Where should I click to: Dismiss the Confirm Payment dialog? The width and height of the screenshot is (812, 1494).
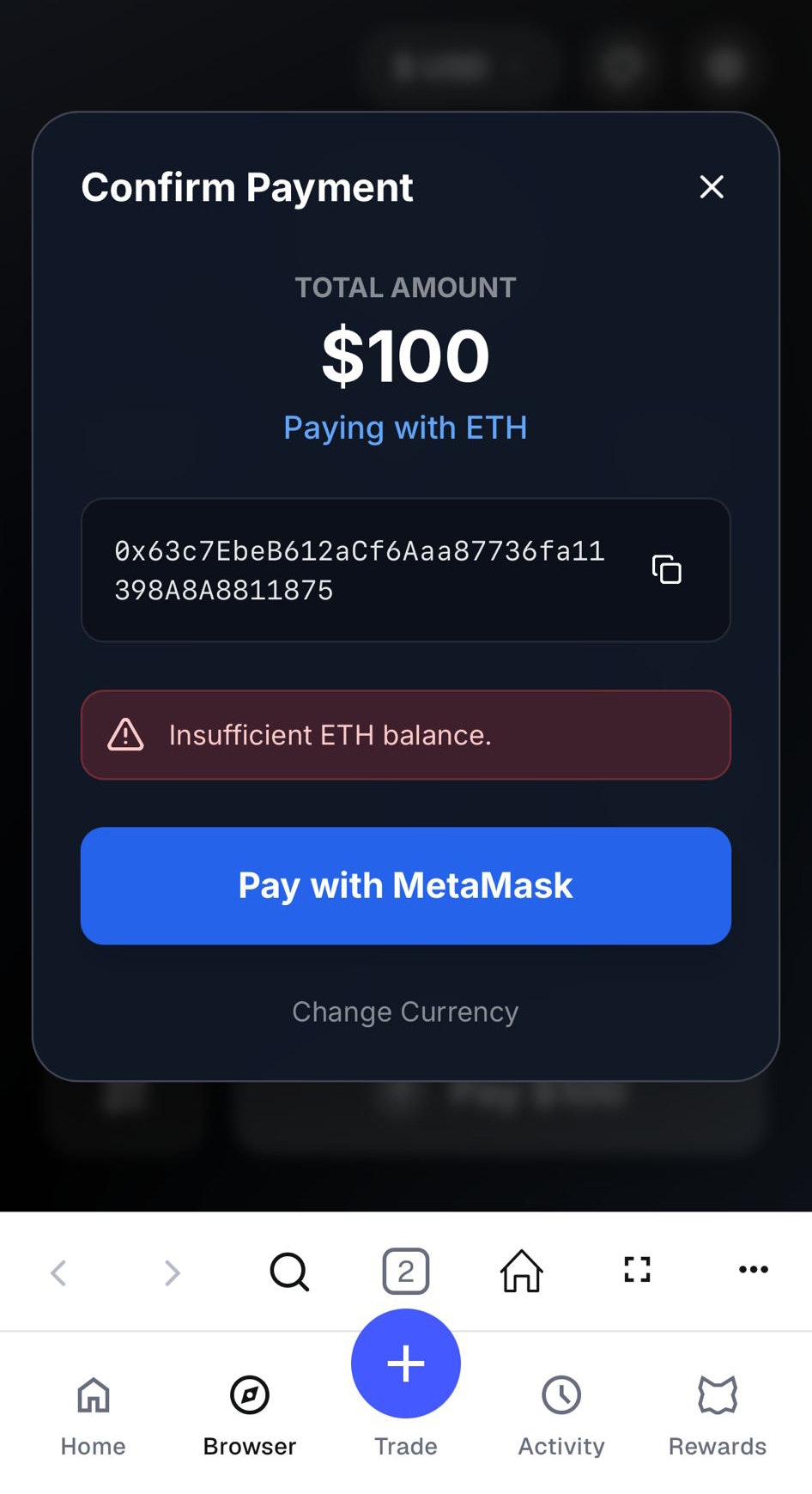pyautogui.click(x=712, y=187)
